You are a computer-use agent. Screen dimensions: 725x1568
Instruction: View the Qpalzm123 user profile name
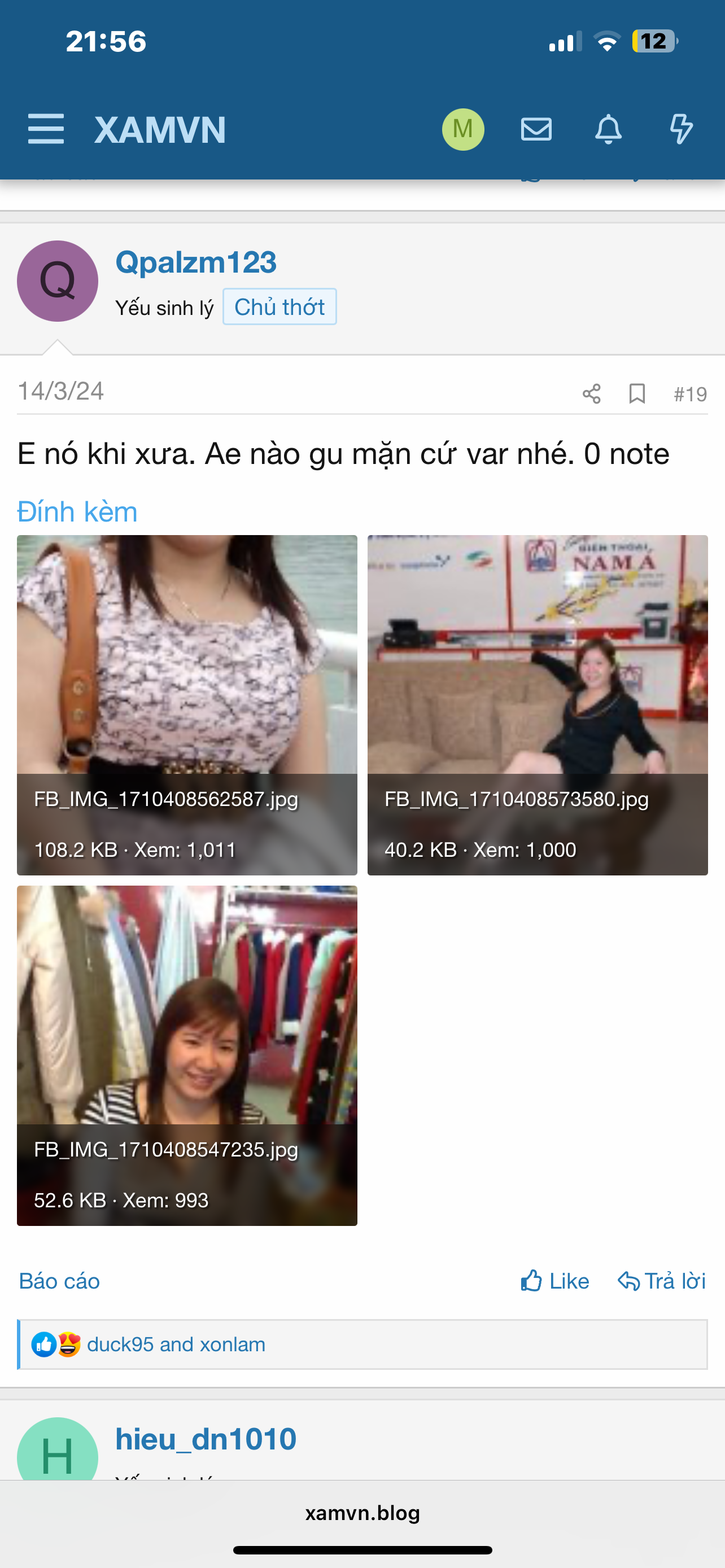click(196, 262)
